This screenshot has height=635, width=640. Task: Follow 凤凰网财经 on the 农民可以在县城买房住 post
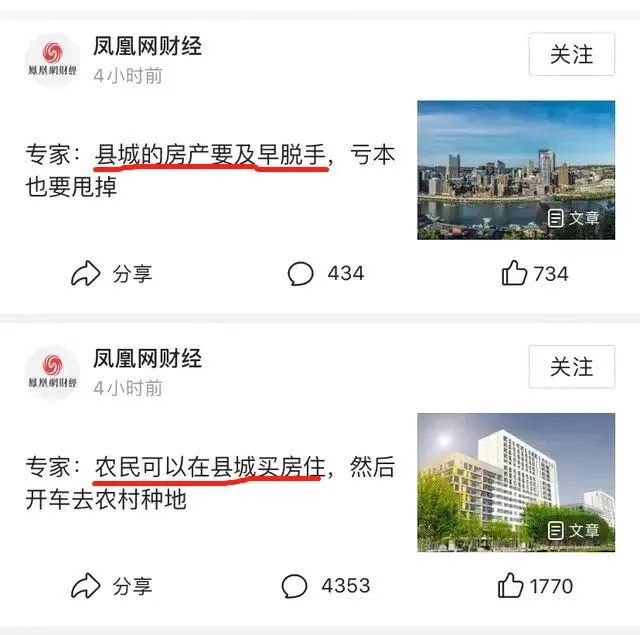[571, 367]
